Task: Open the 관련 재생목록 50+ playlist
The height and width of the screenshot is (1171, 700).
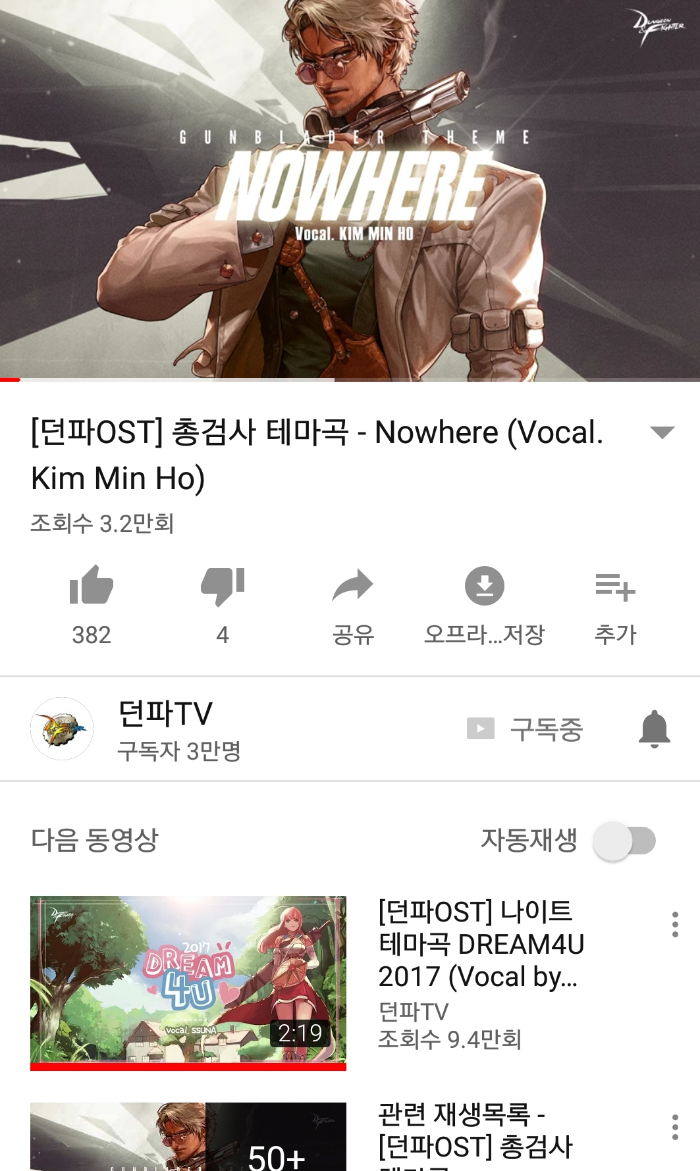Action: 188,1137
